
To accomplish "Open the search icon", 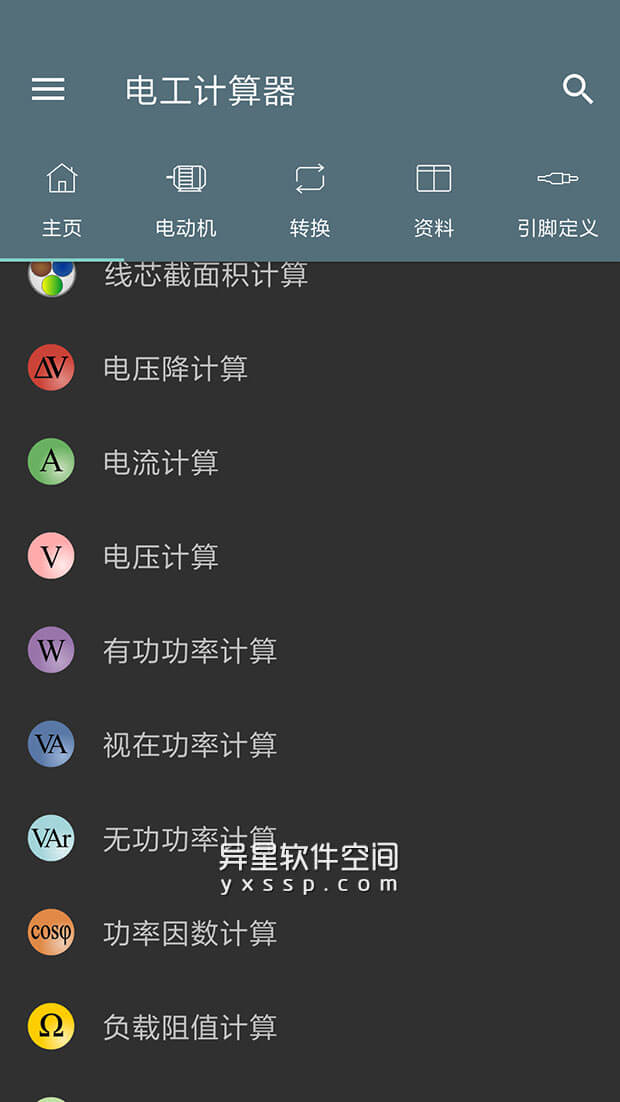I will click(x=578, y=90).
